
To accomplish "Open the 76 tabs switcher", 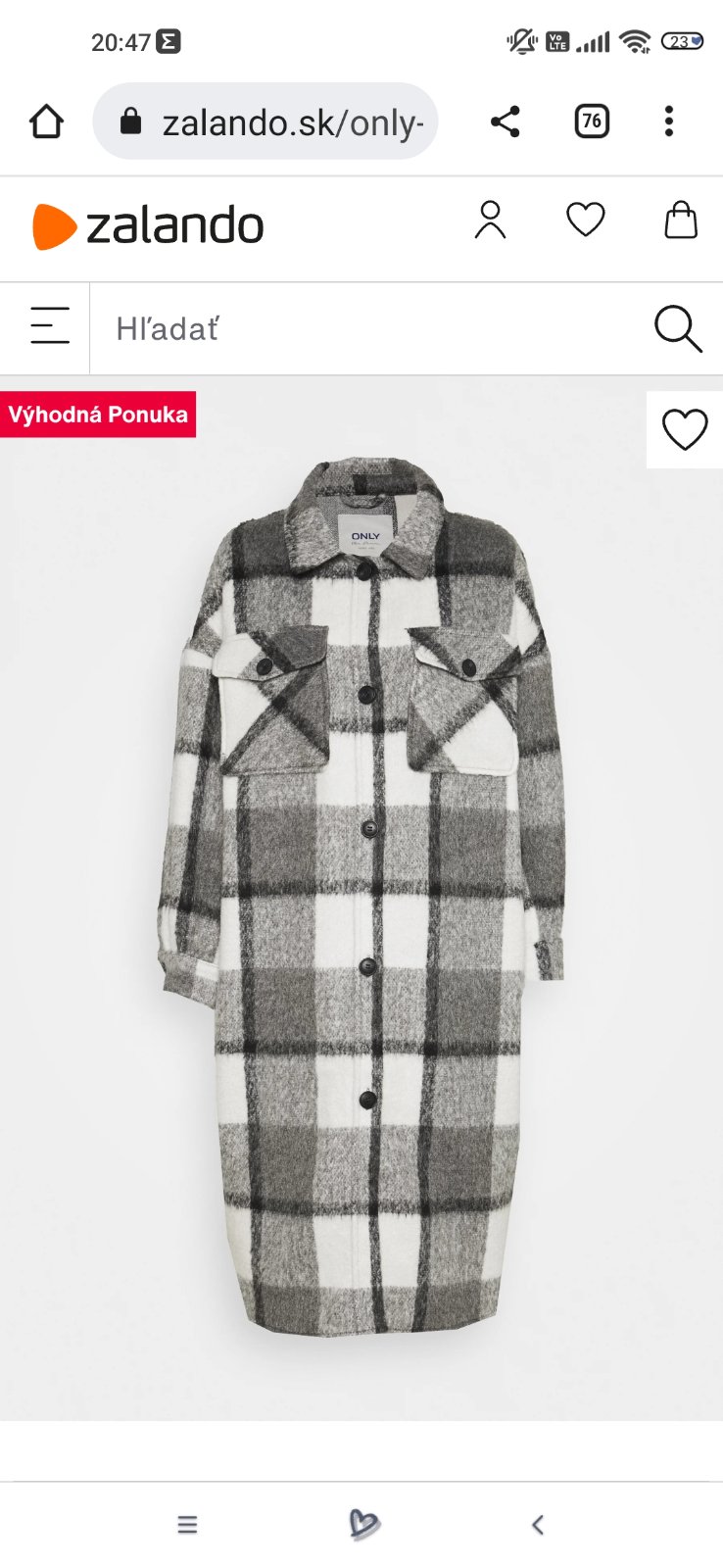I will tap(591, 122).
